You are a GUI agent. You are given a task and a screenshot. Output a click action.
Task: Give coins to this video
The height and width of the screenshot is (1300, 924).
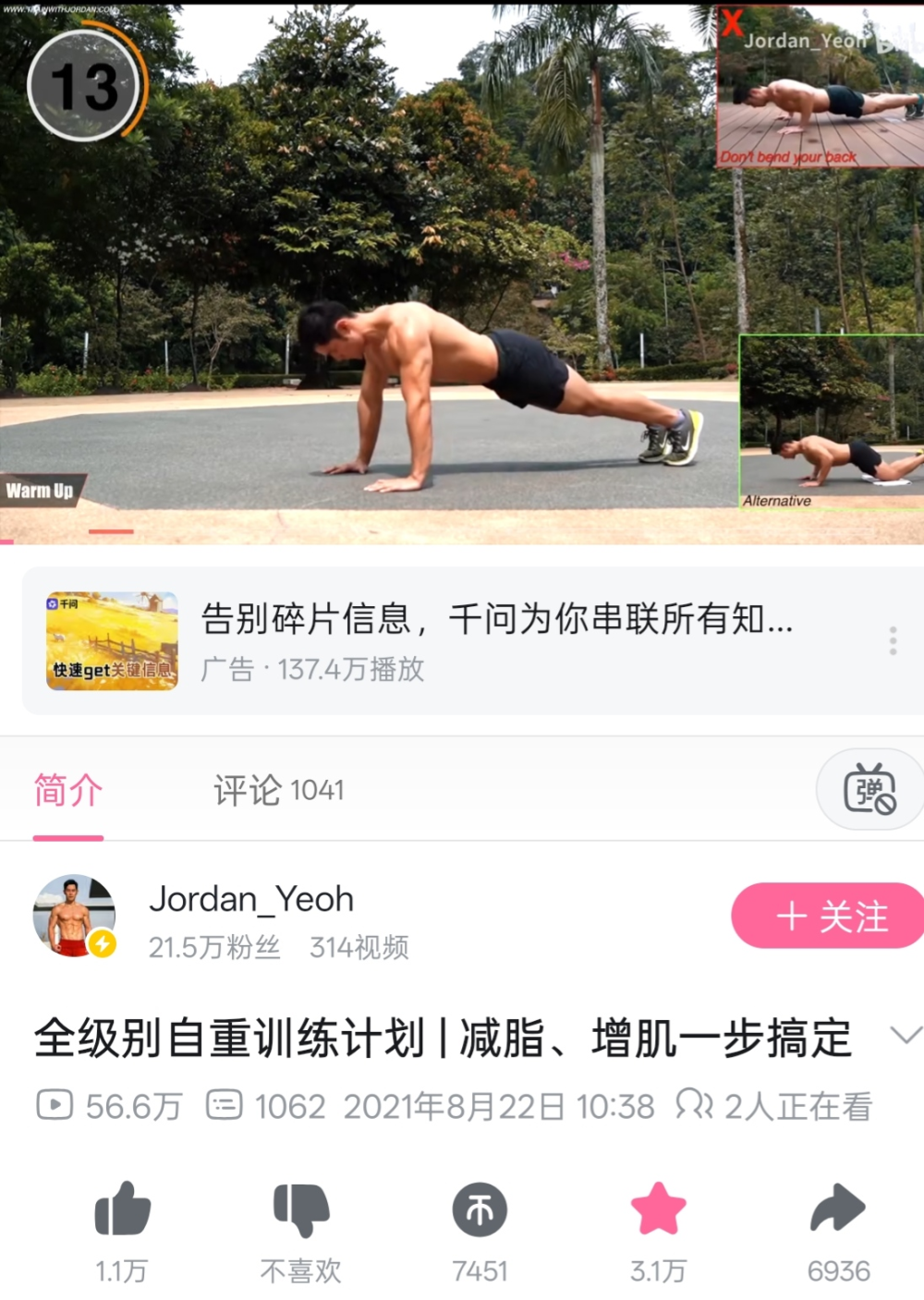point(480,1209)
